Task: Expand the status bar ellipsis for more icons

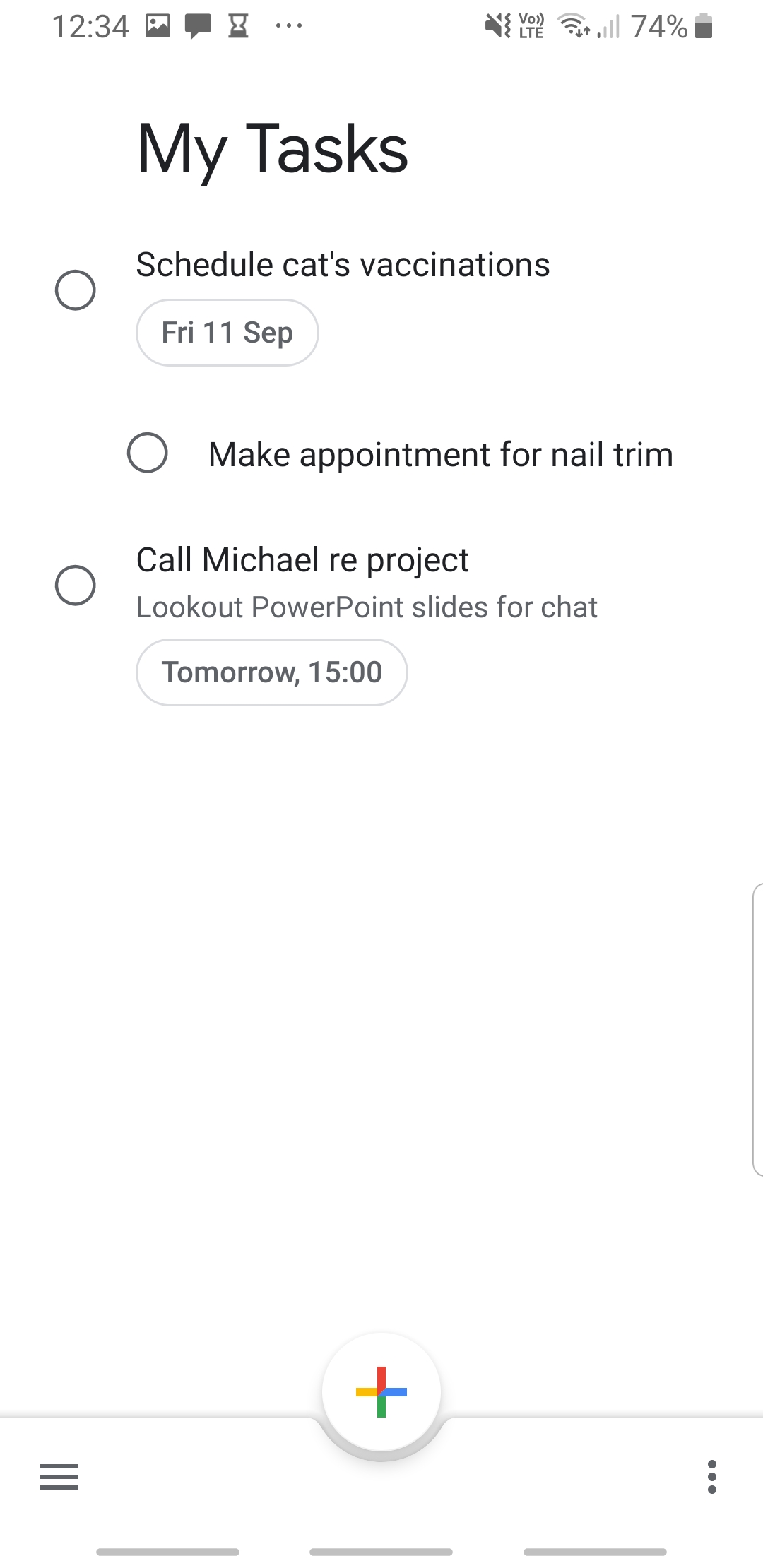Action: point(290,26)
